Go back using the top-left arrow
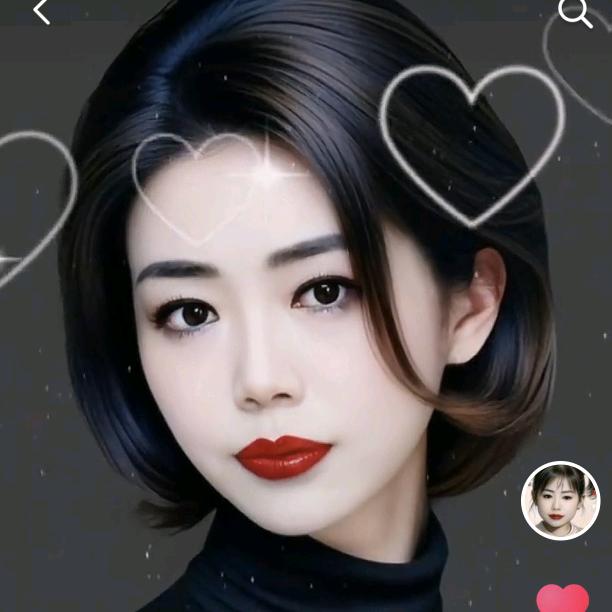The height and width of the screenshot is (612, 612). pos(41,11)
